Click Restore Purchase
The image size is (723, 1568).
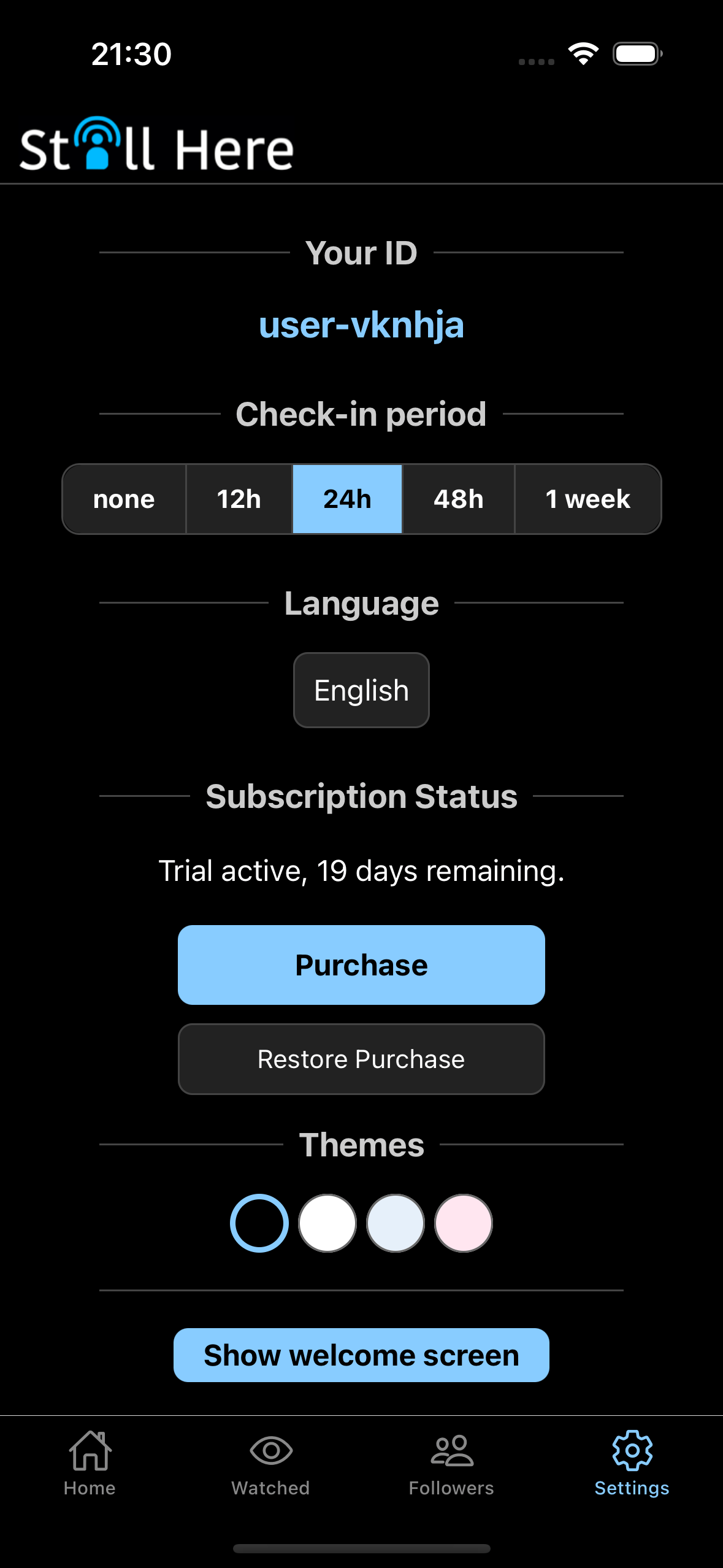[x=361, y=1059]
